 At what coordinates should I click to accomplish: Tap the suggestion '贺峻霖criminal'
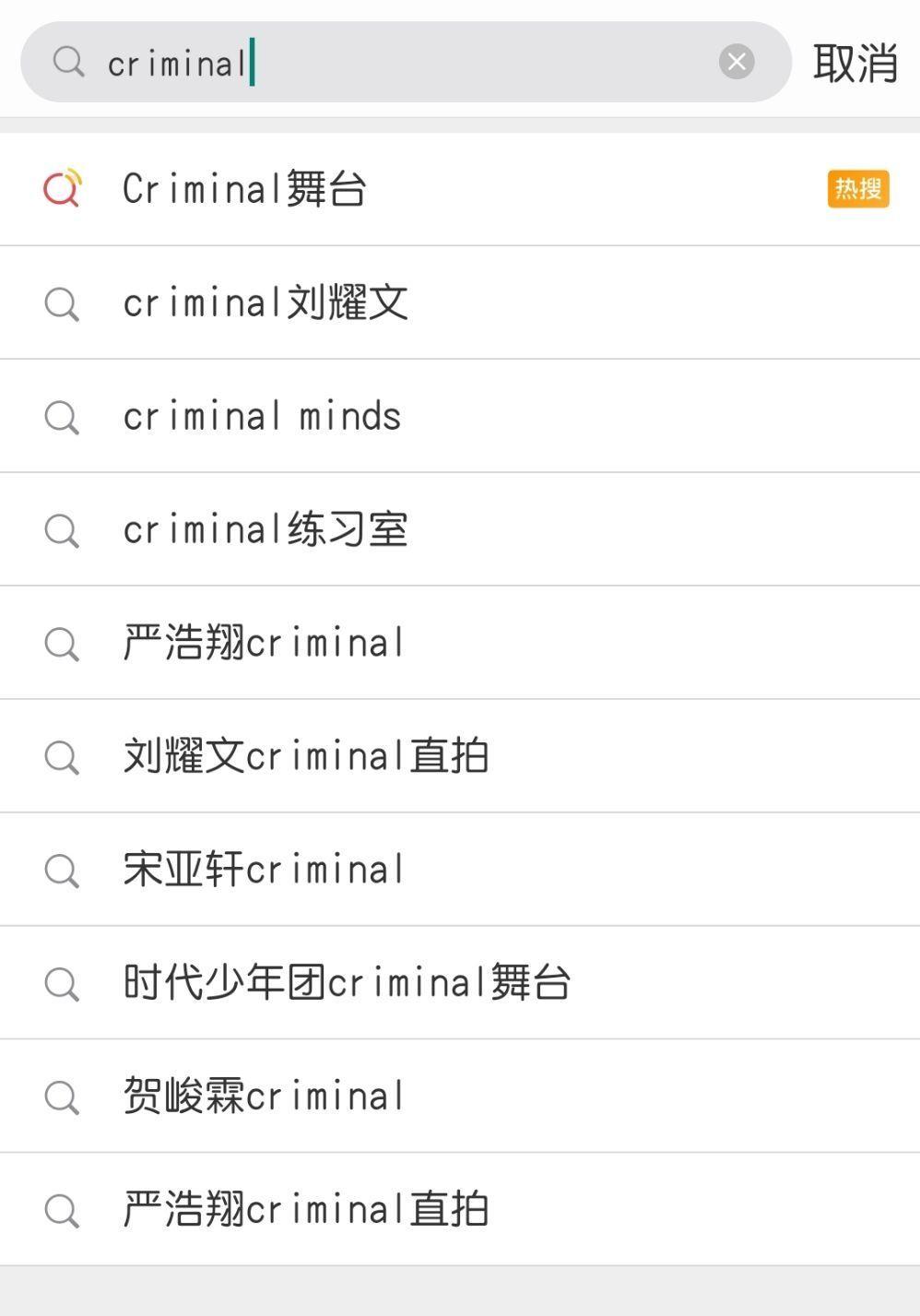(264, 1097)
